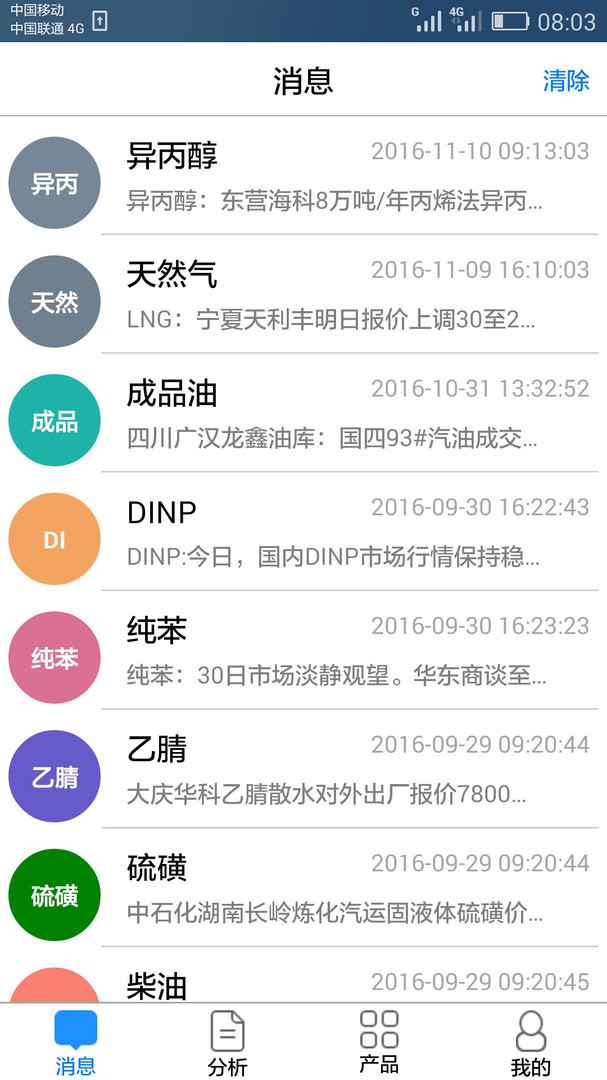The width and height of the screenshot is (607, 1080).
Task: Switch to the 消息 tab
Action: click(x=75, y=1042)
